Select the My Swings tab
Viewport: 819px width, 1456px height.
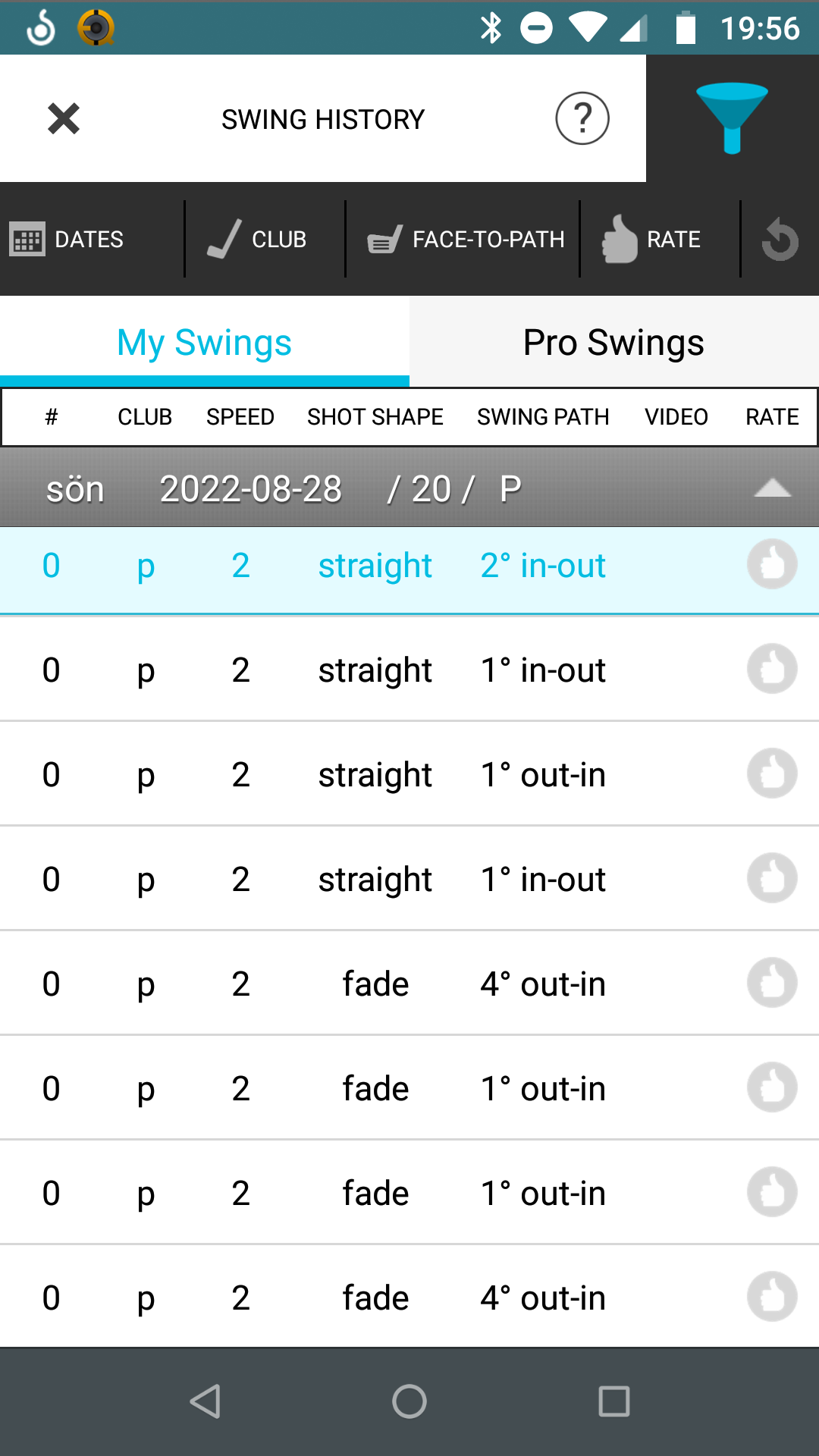(205, 342)
